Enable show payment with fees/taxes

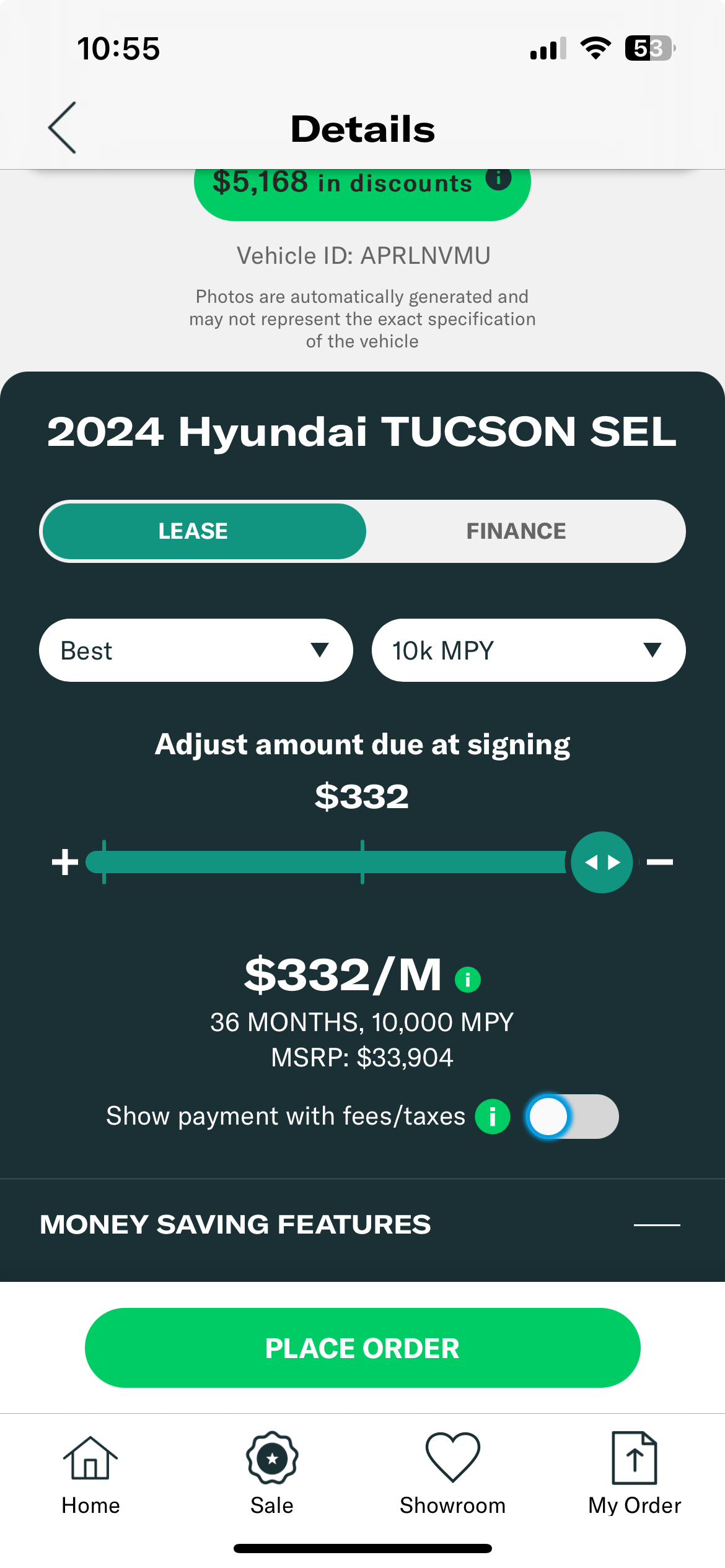click(x=572, y=1117)
